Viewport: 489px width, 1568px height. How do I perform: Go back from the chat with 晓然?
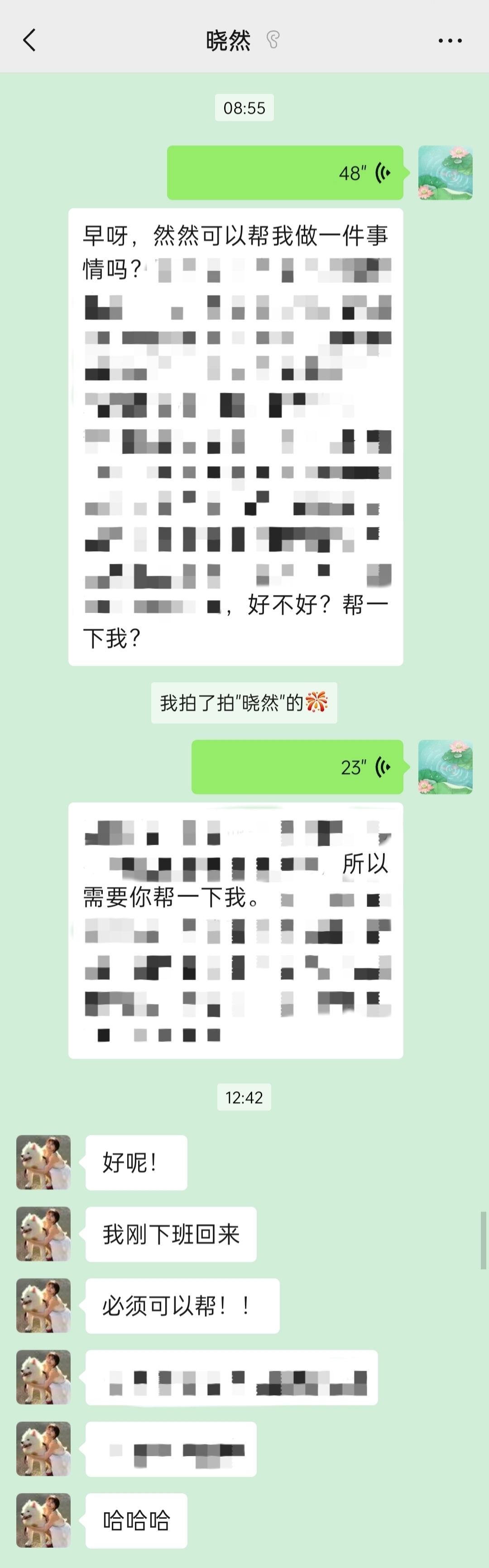point(29,40)
